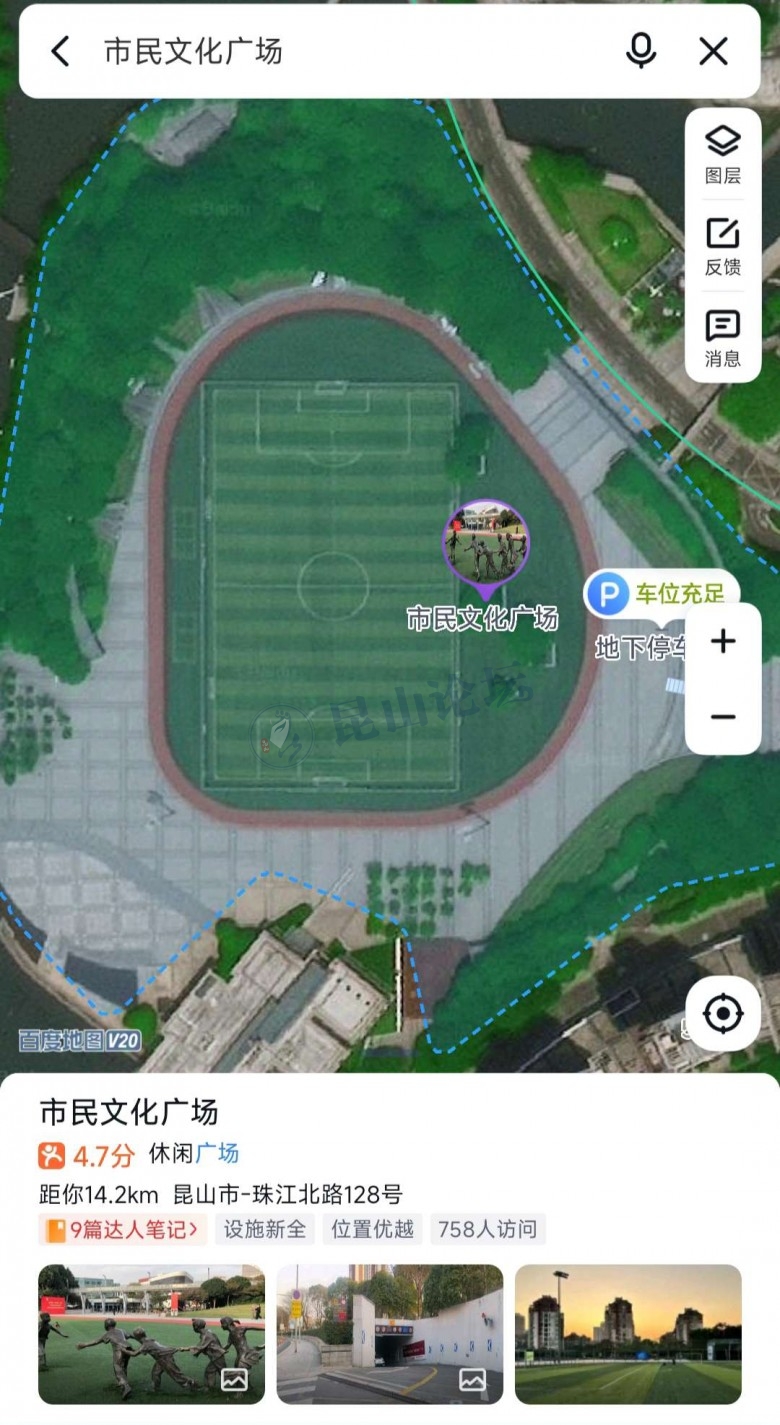Zoom in on the map

[x=722, y=642]
